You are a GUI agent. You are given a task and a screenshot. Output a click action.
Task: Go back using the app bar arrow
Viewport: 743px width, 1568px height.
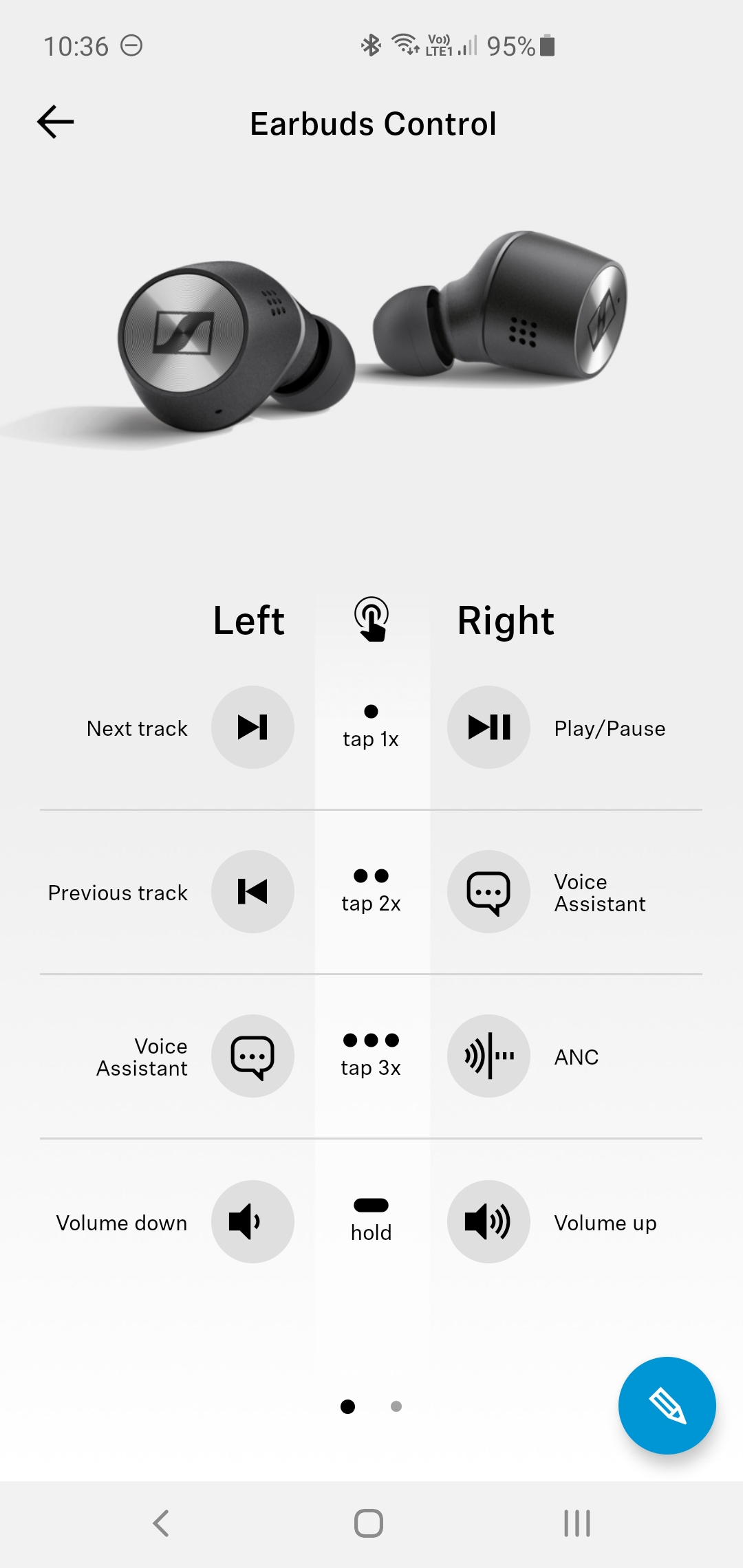(x=55, y=122)
